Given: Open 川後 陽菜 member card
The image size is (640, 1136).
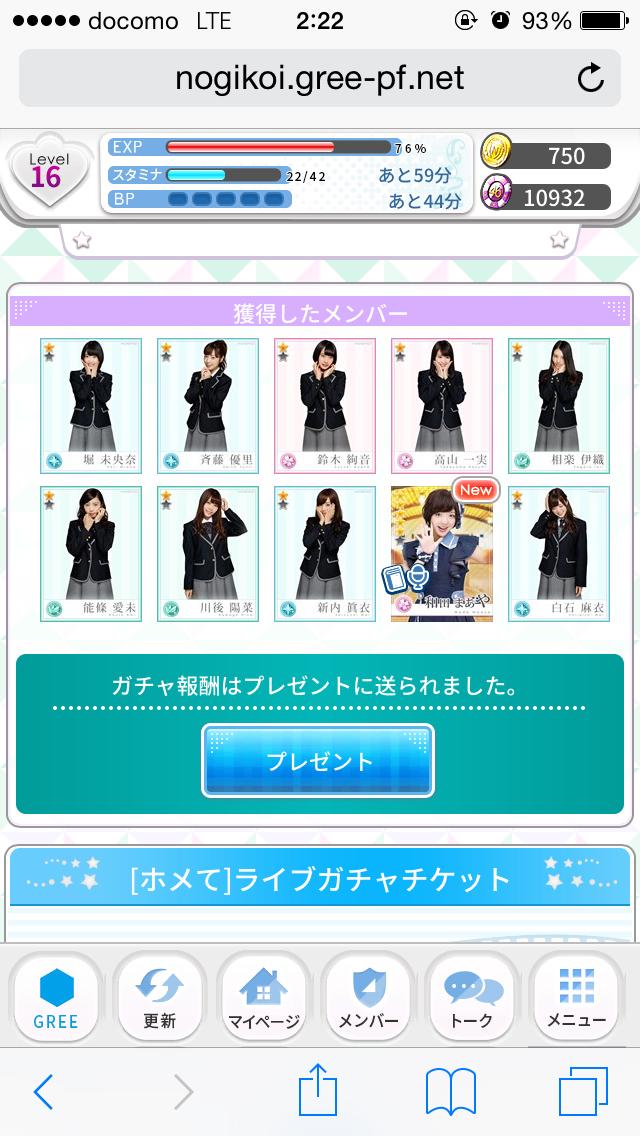Looking at the screenshot, I should 207,554.
